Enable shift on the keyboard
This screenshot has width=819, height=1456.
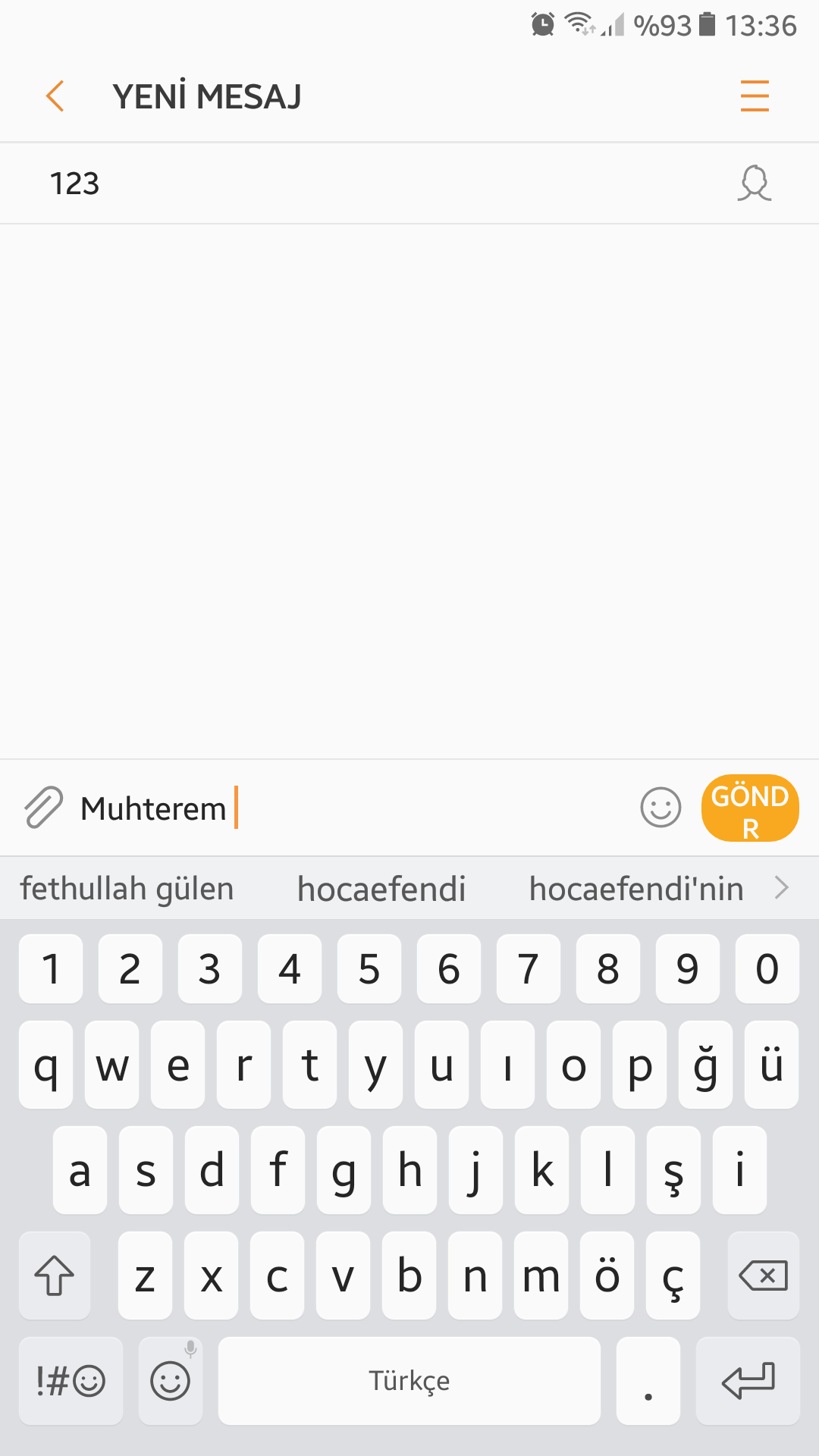click(55, 1276)
